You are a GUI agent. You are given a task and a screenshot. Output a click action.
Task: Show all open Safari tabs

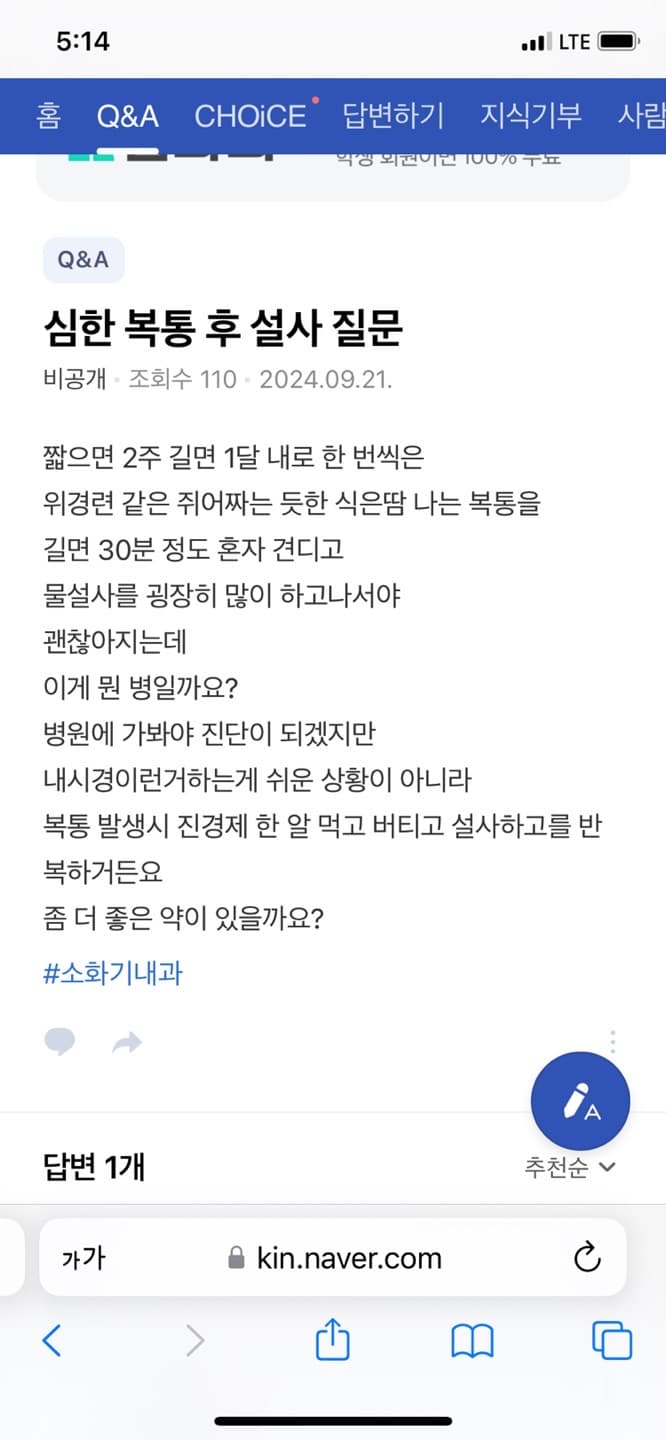point(611,1340)
